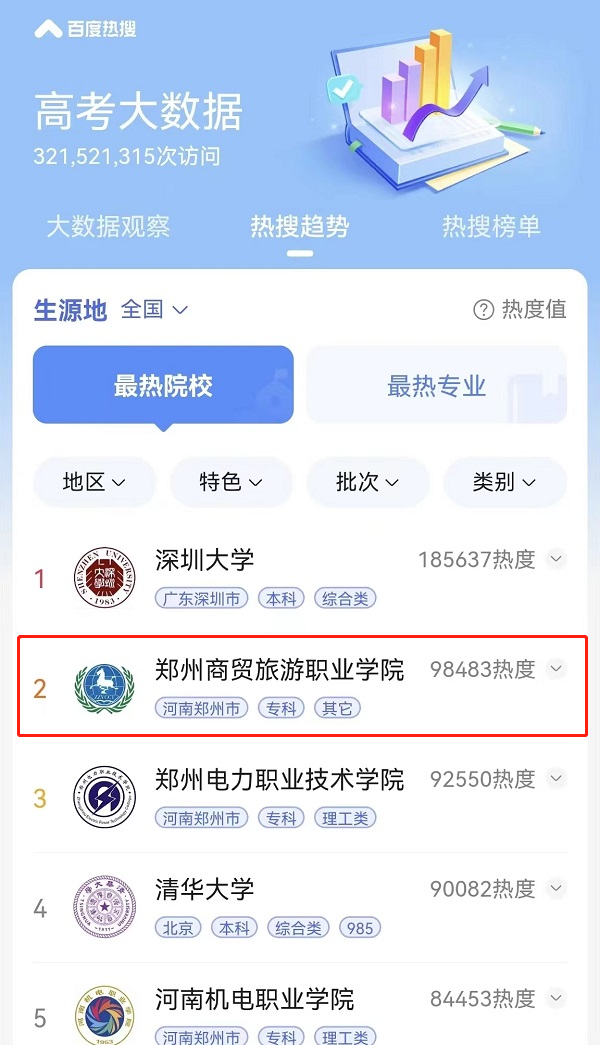Open the 河南机电职业学院 entry

pyautogui.click(x=255, y=999)
